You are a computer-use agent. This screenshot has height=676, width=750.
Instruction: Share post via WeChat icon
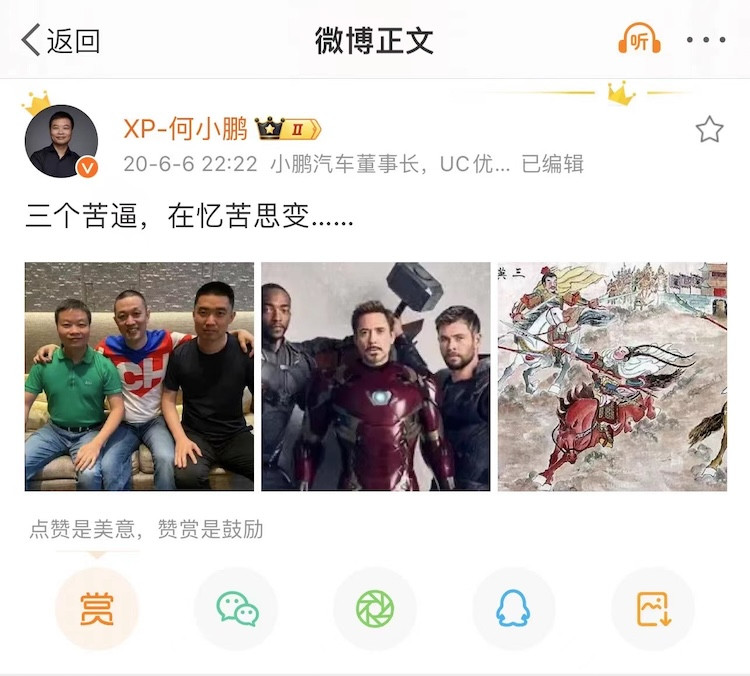point(236,608)
